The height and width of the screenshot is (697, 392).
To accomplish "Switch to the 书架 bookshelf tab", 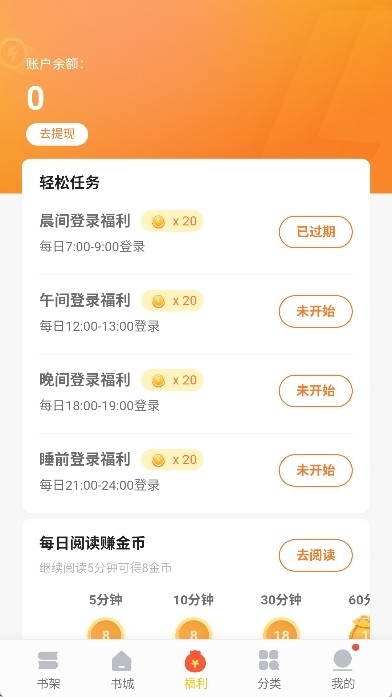I will tap(48, 669).
